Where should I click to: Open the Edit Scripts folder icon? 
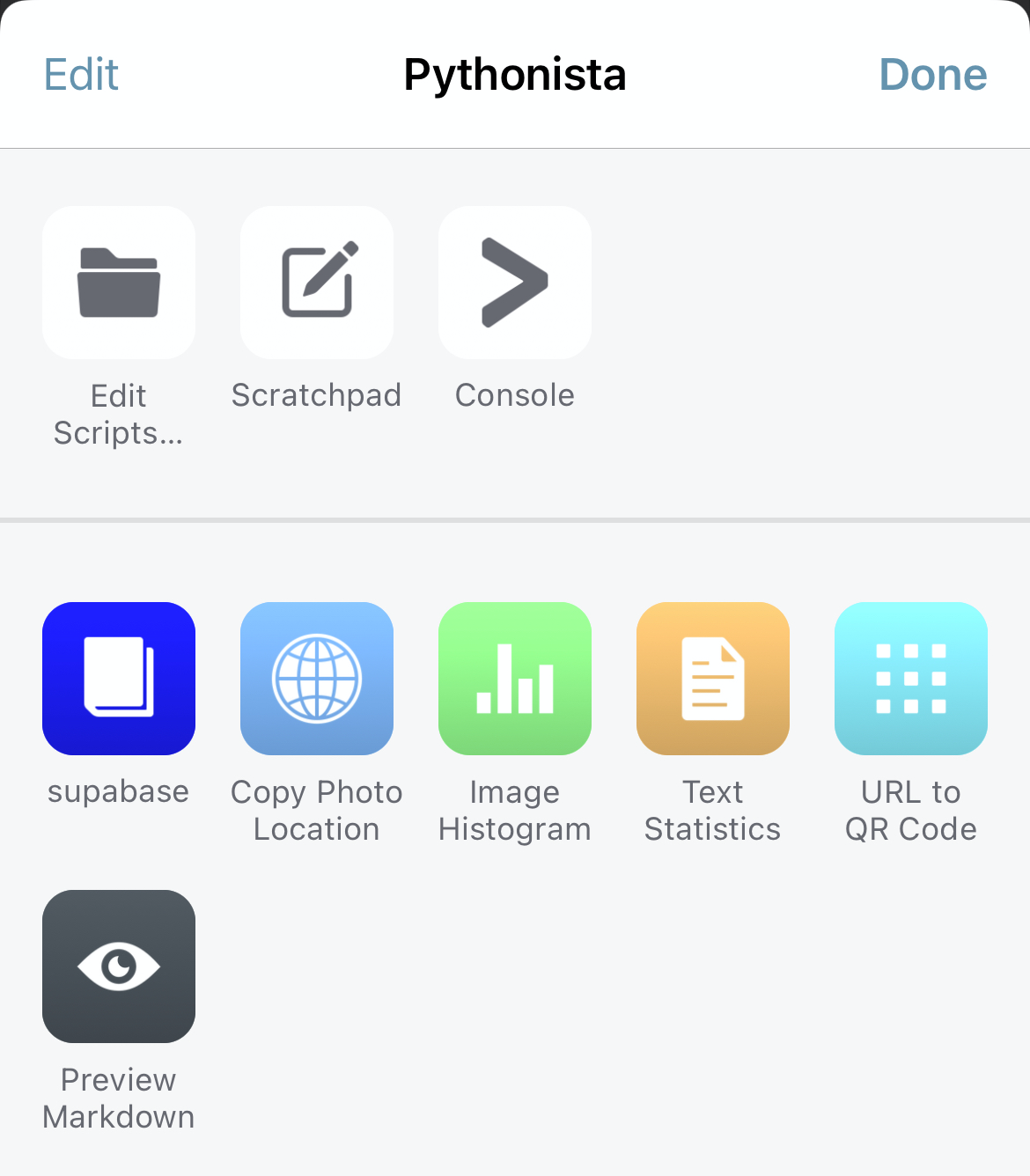[119, 283]
